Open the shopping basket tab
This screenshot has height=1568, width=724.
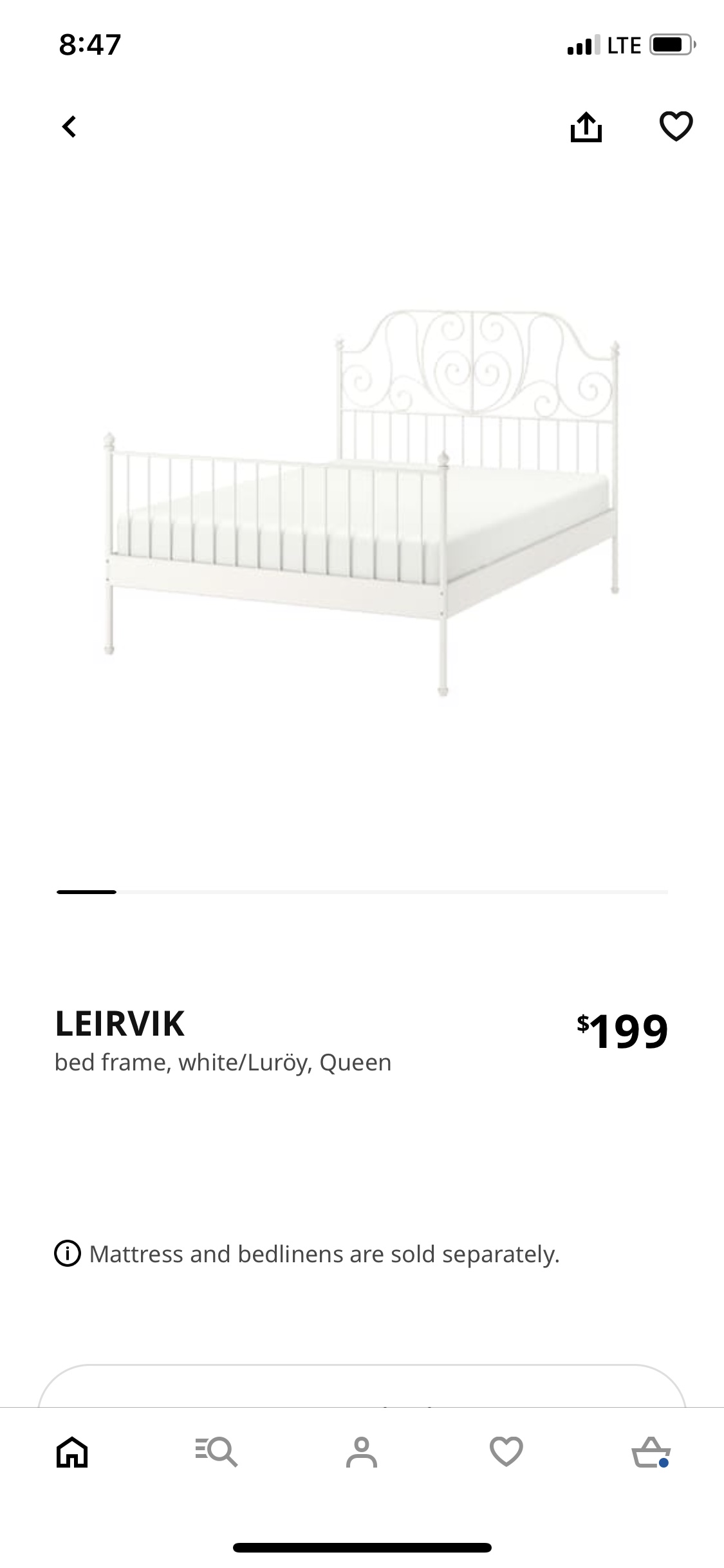click(x=651, y=1452)
